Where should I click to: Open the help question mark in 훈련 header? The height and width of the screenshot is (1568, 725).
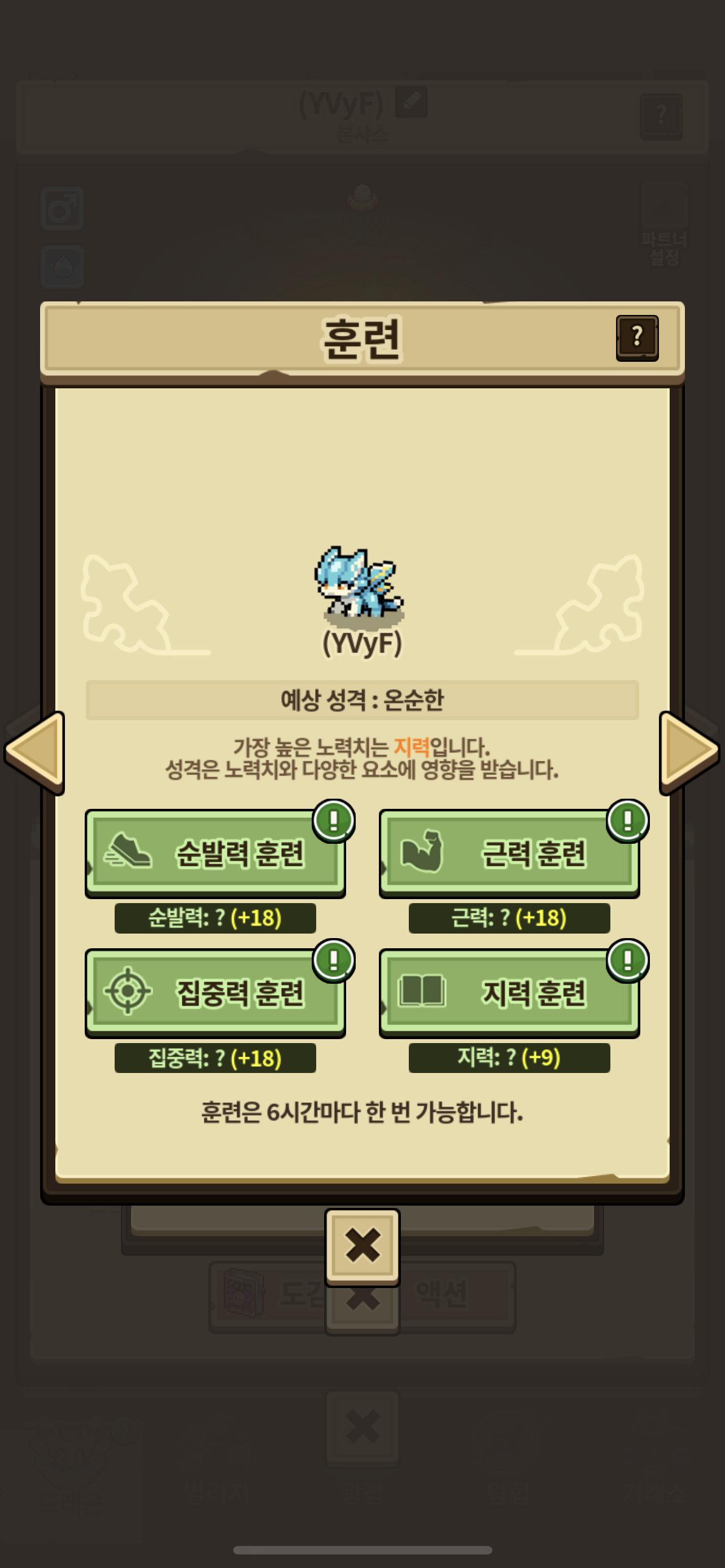tap(637, 338)
